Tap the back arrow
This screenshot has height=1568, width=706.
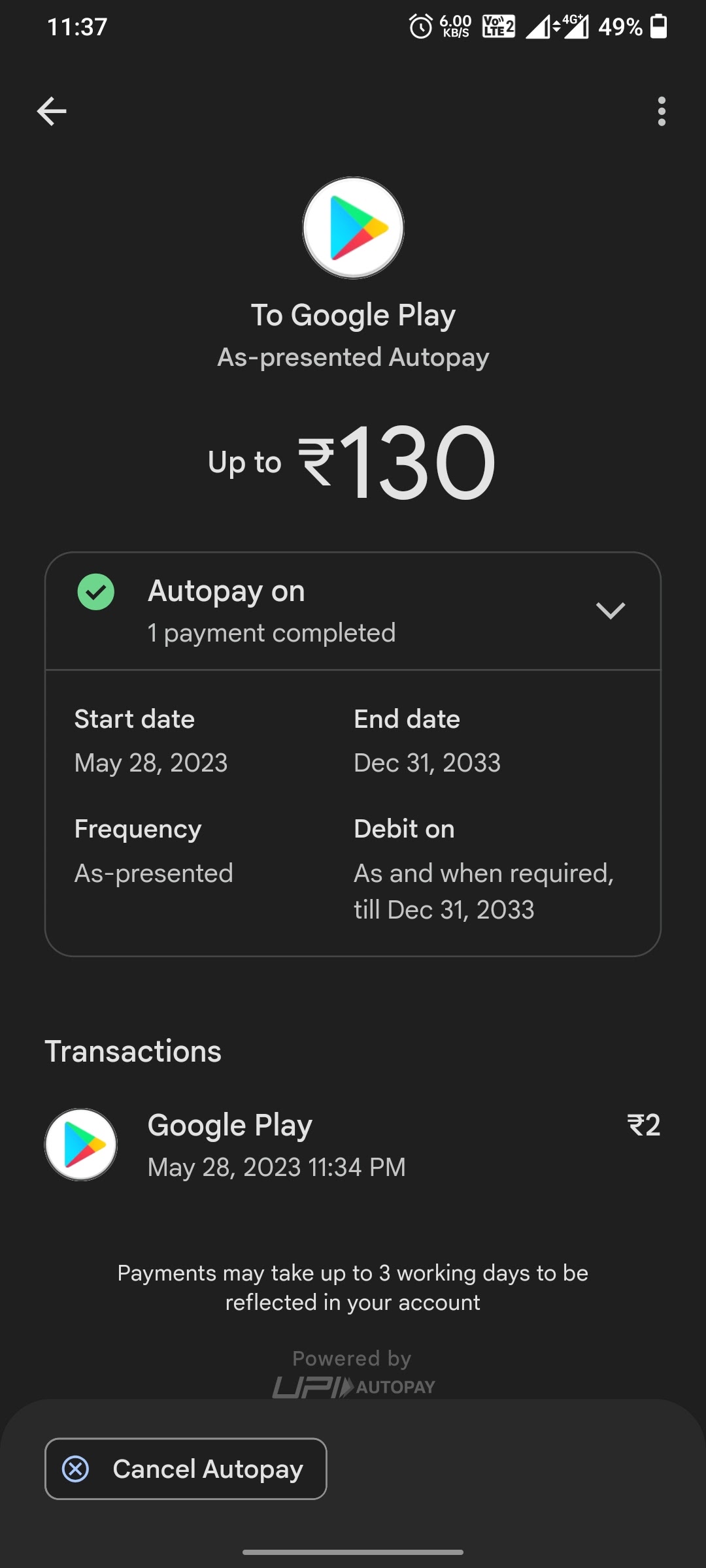click(52, 110)
